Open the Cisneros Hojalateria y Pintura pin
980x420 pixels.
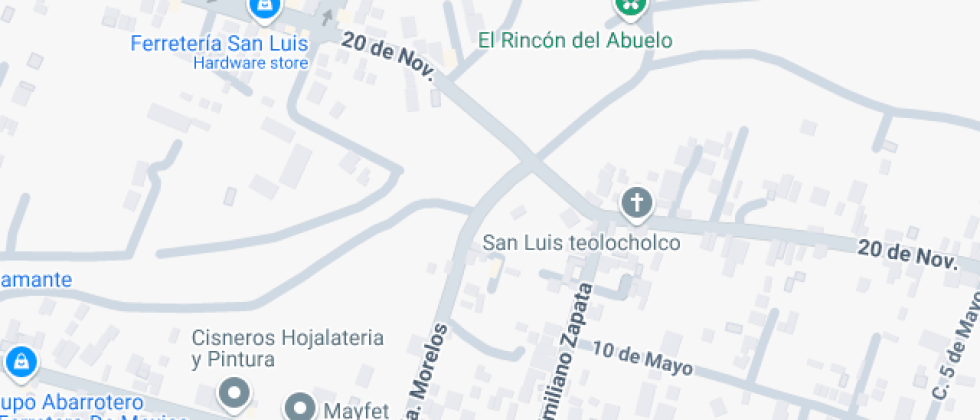(236, 392)
